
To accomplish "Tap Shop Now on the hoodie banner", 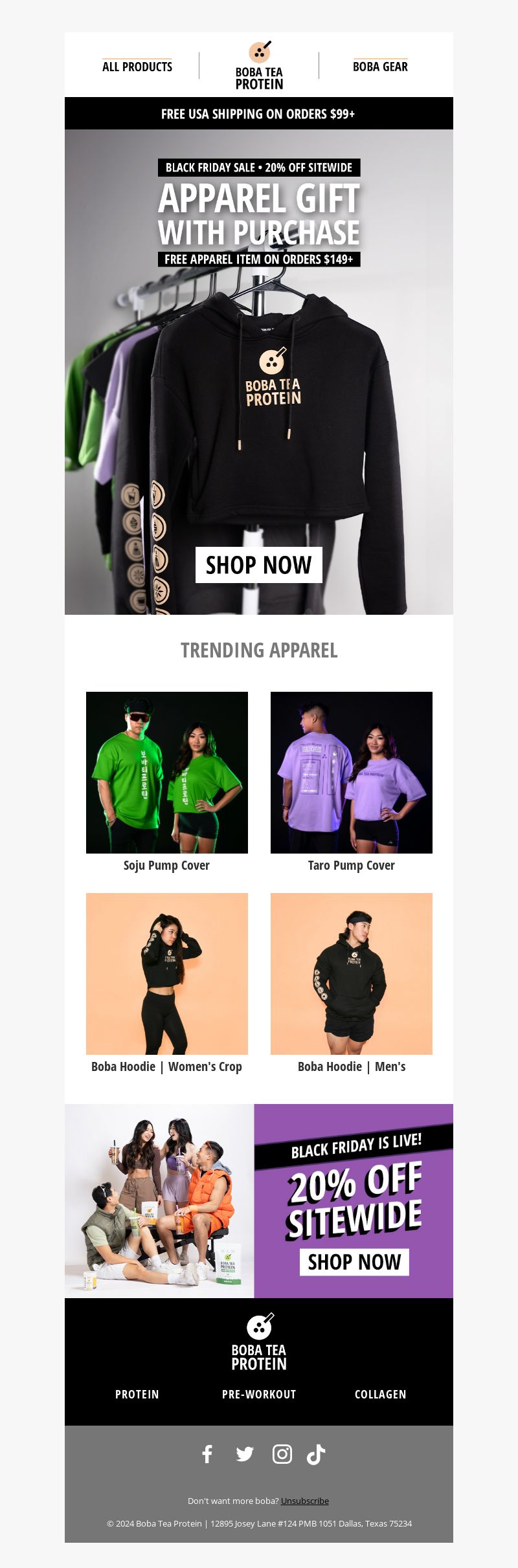I will (258, 564).
